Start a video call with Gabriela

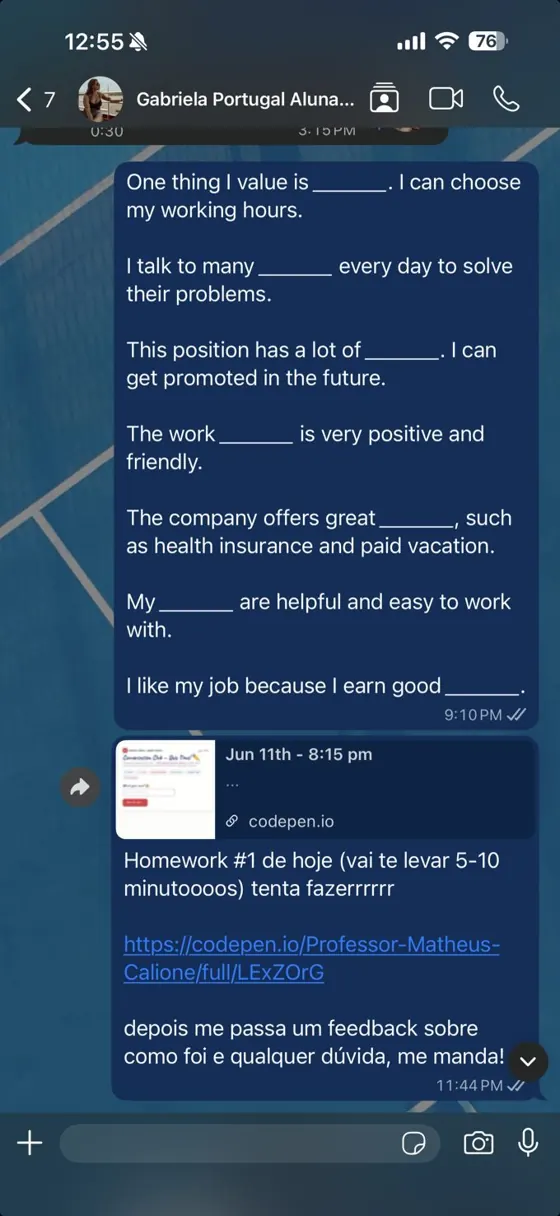(446, 98)
